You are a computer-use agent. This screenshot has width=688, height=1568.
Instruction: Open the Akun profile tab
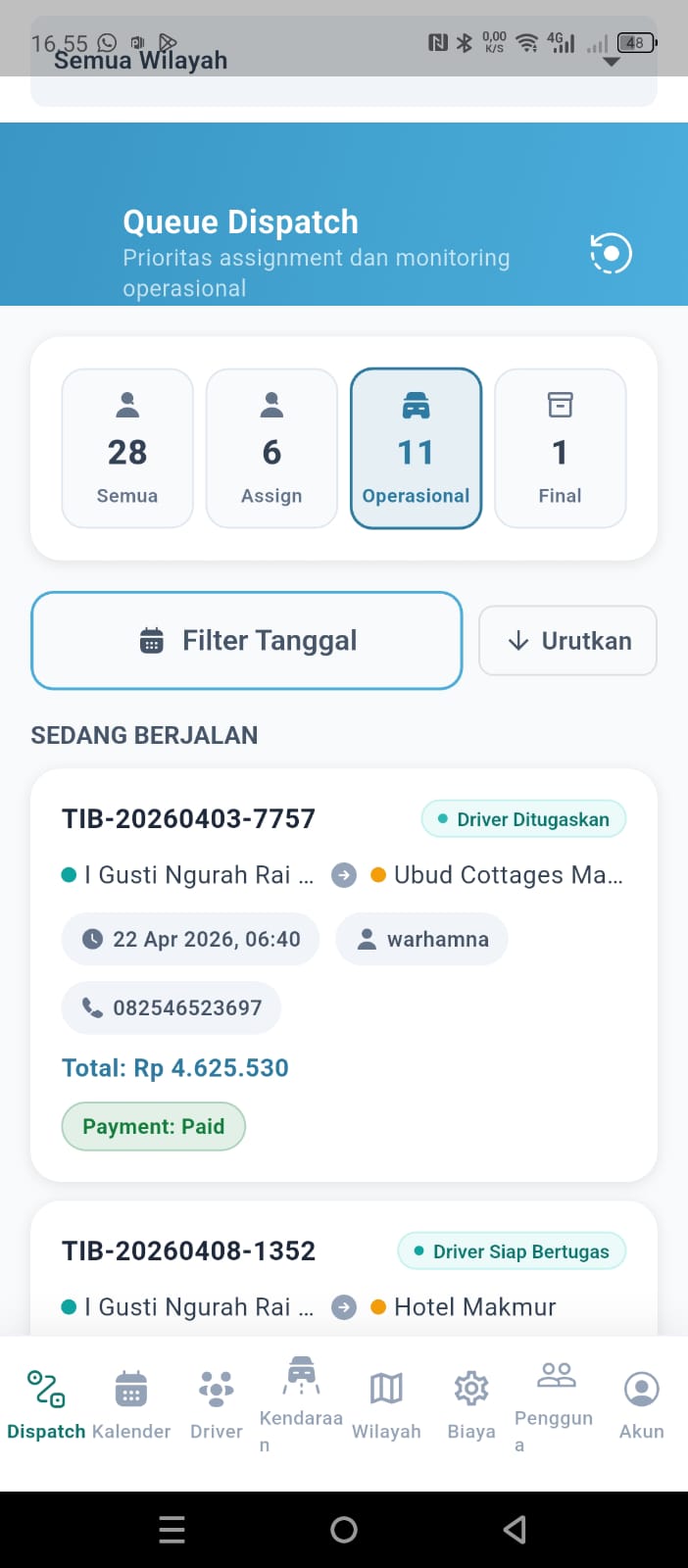(x=641, y=1404)
